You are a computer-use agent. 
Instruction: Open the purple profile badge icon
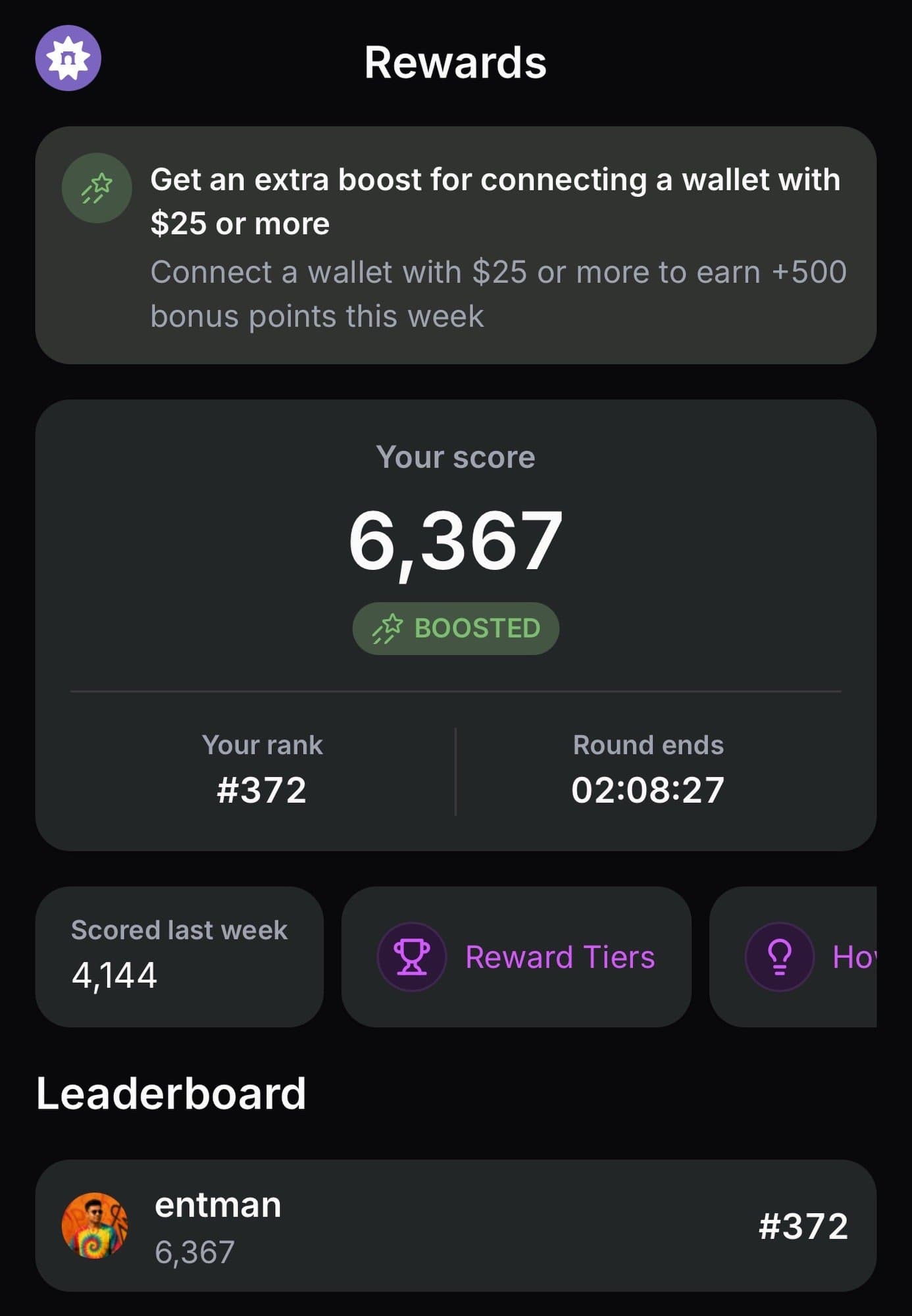(x=68, y=58)
